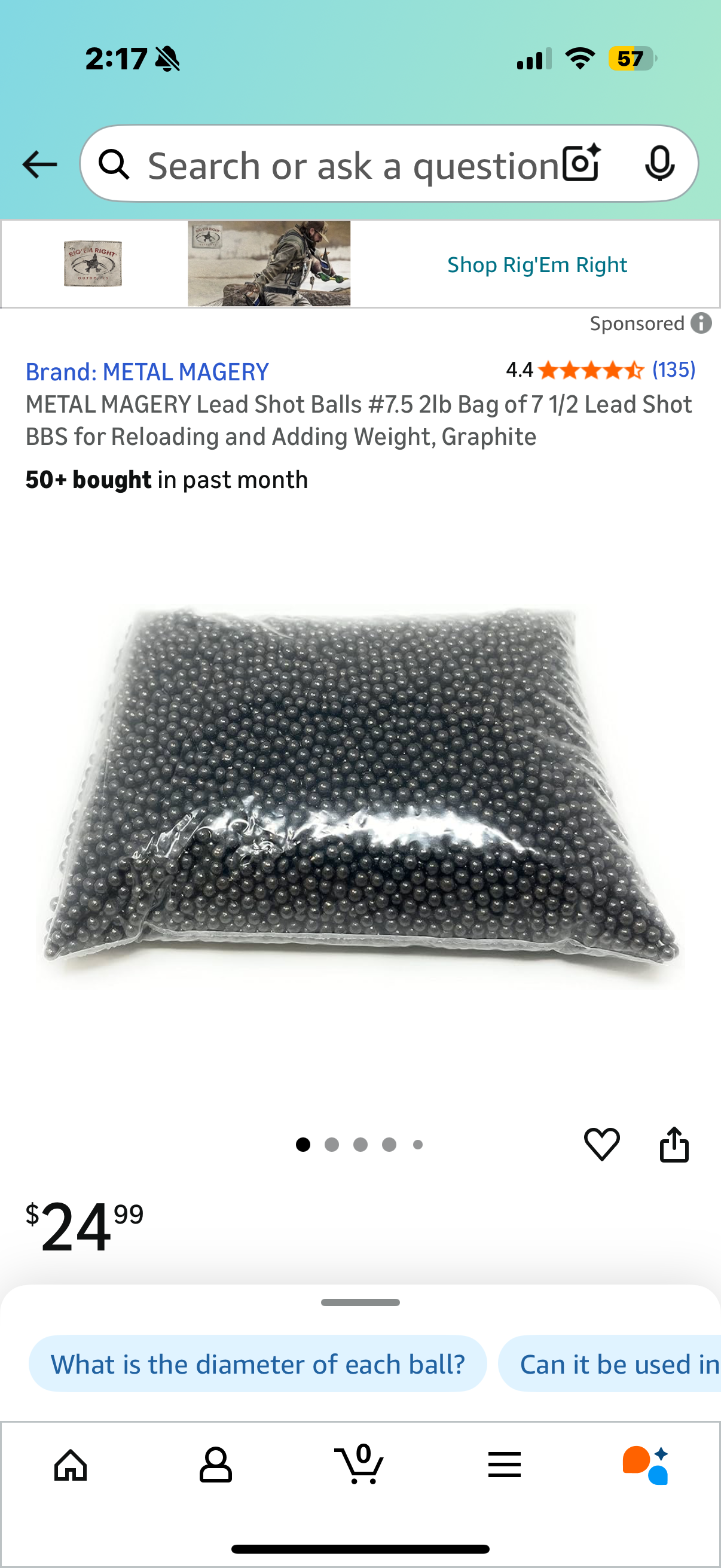Open the account profile tab
721x1568 pixels.
click(x=215, y=1465)
